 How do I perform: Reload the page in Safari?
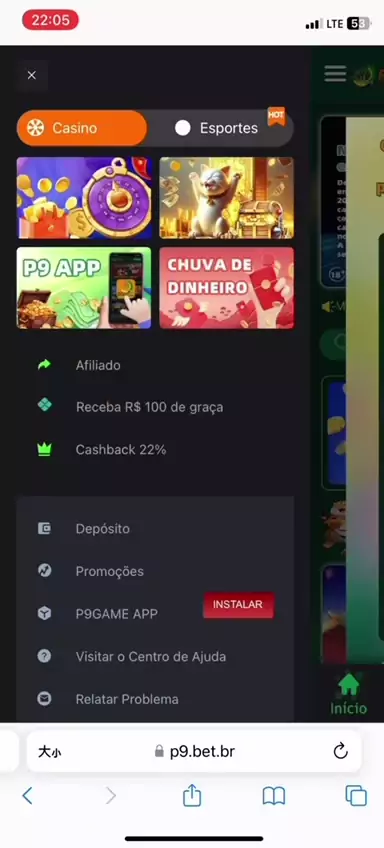click(x=340, y=751)
